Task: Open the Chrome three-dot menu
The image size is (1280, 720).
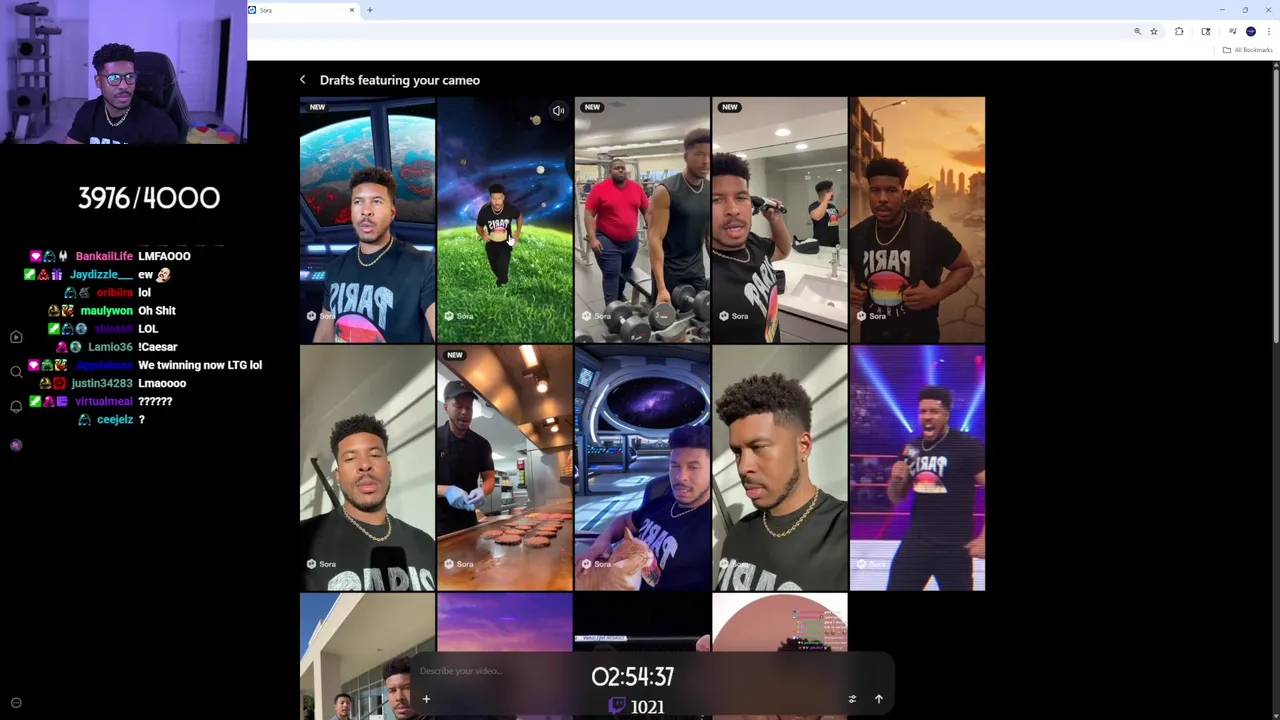Action: pos(1269,32)
